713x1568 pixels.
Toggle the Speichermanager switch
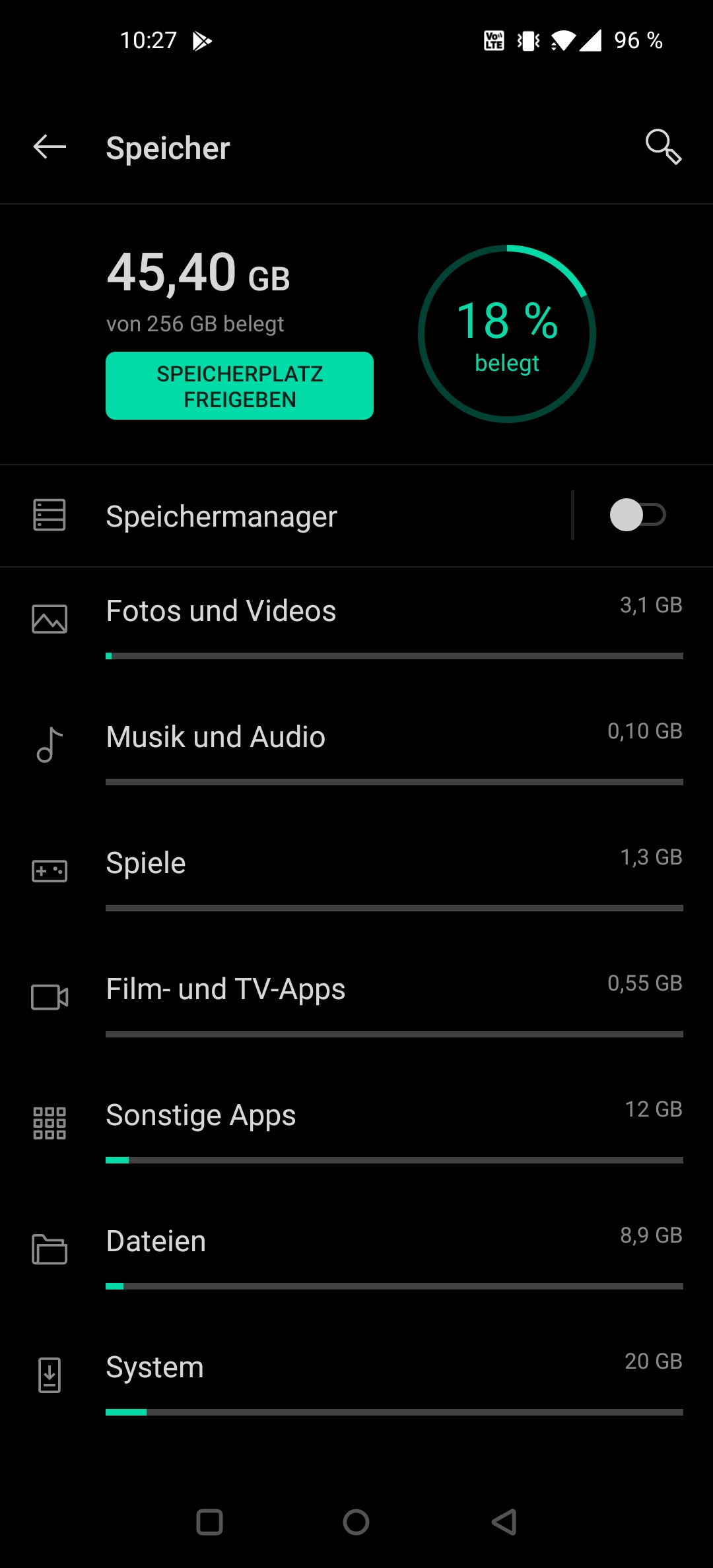point(638,515)
